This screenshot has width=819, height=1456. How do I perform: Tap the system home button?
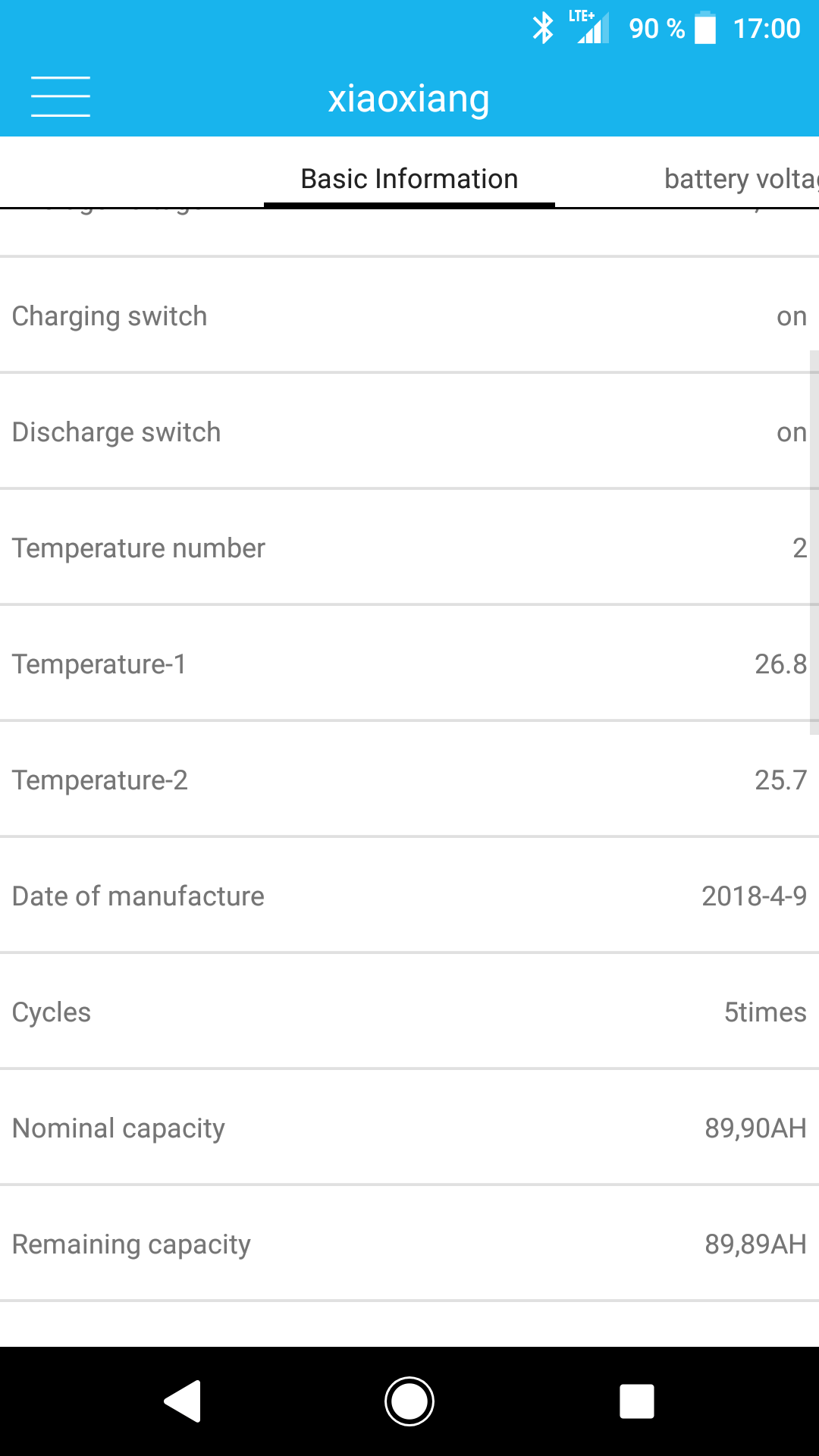[x=409, y=1401]
